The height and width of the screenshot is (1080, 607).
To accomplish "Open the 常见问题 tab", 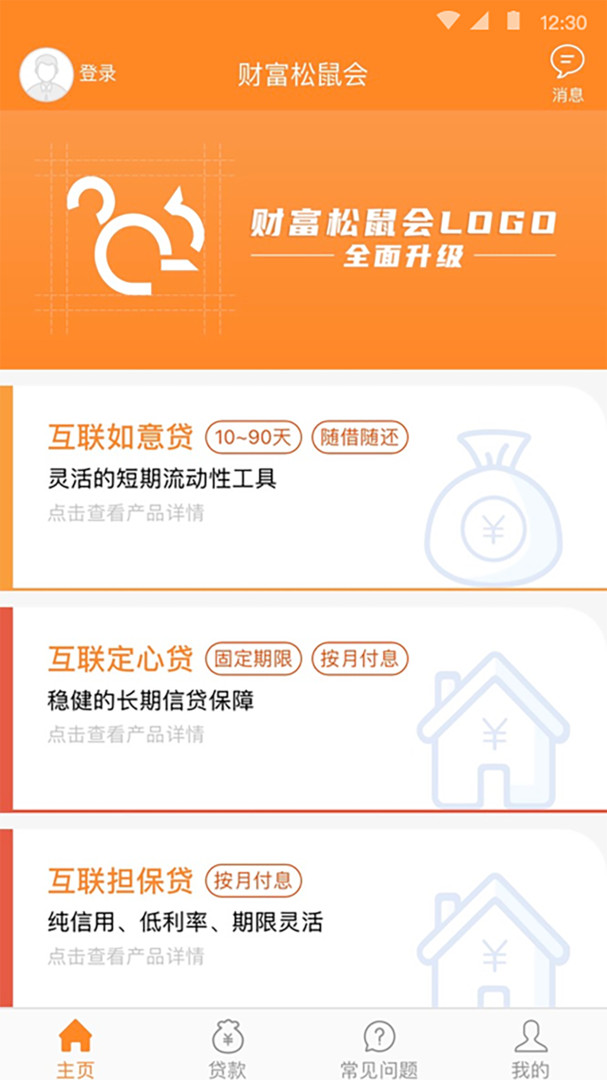I will (x=379, y=1048).
